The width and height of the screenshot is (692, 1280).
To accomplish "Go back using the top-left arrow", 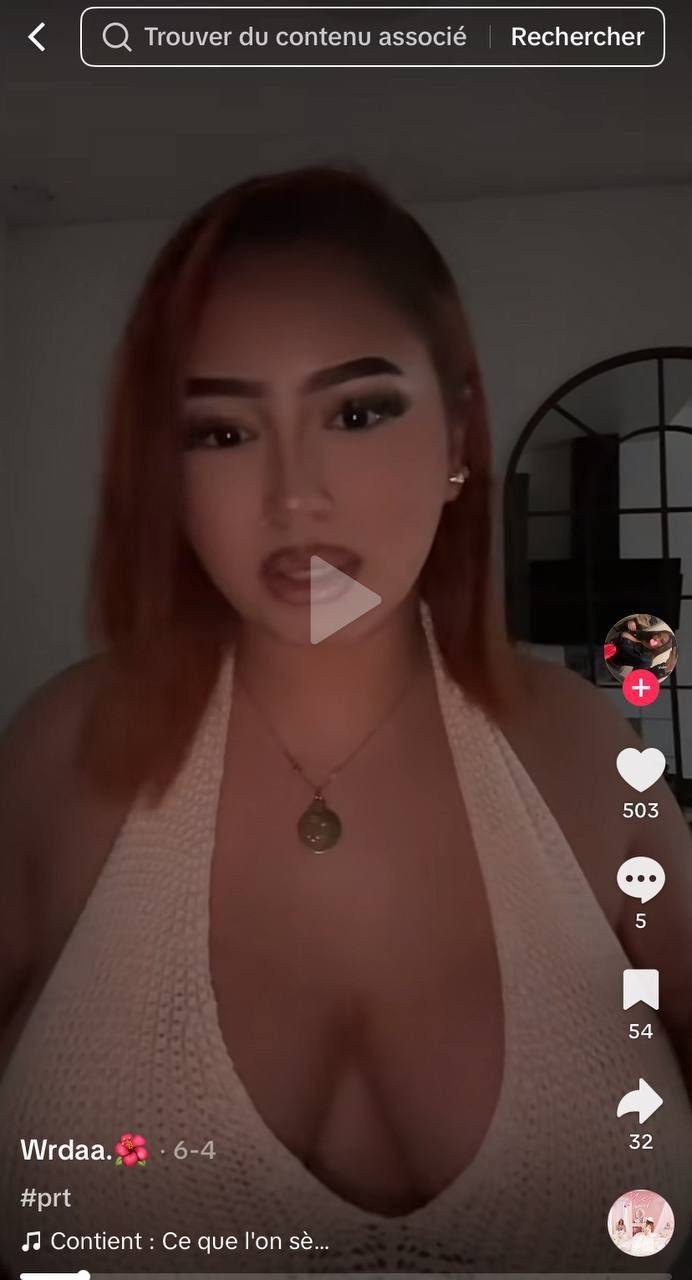I will click(37, 37).
